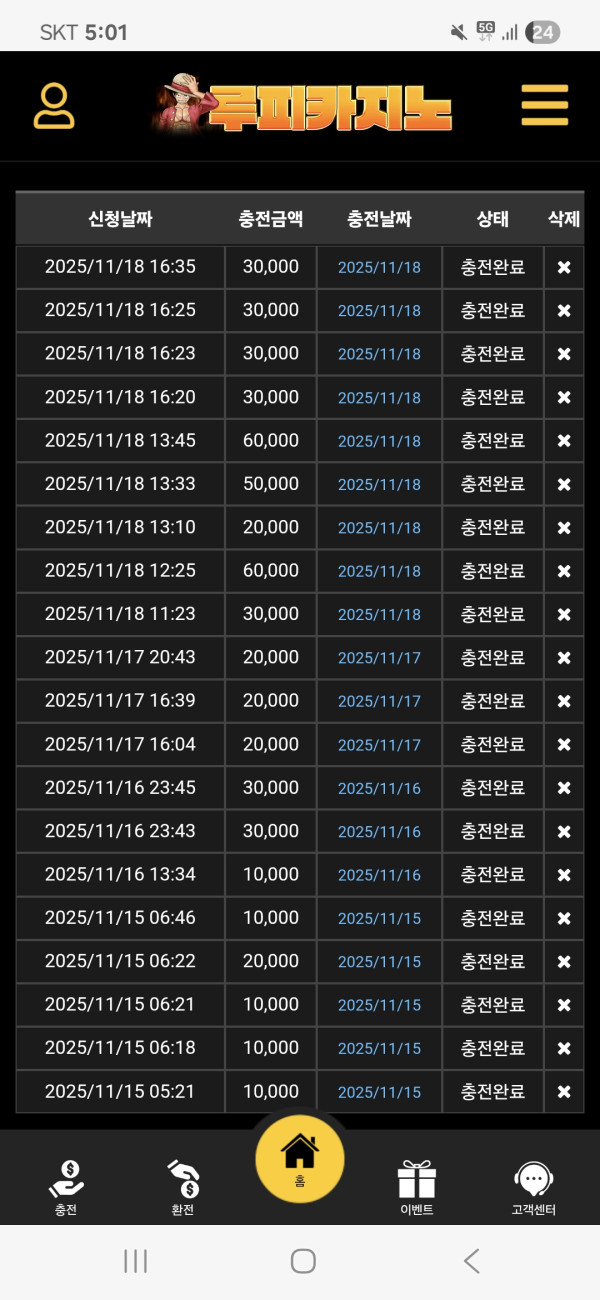Image resolution: width=600 pixels, height=1300 pixels.
Task: Delete the 2025/11/16 23:45 entry
Action: pos(564,788)
